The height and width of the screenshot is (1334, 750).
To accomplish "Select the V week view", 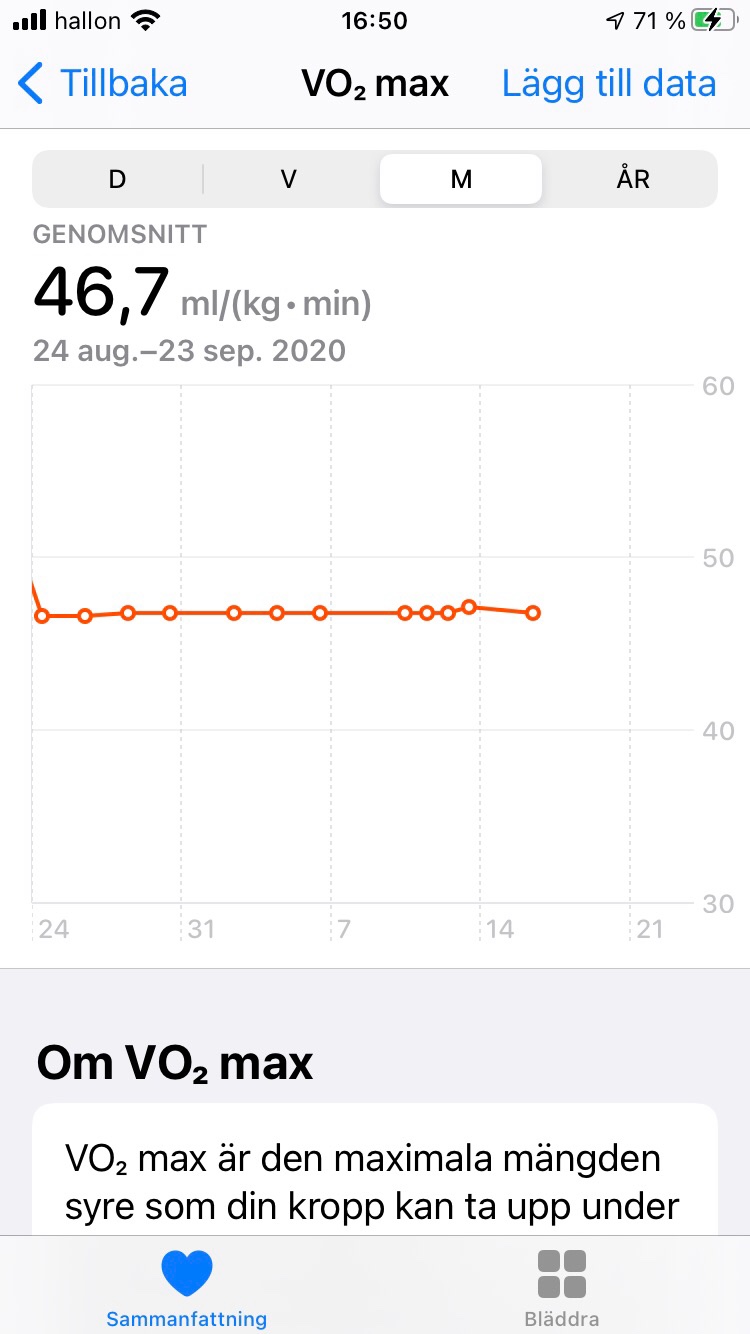I will click(289, 179).
